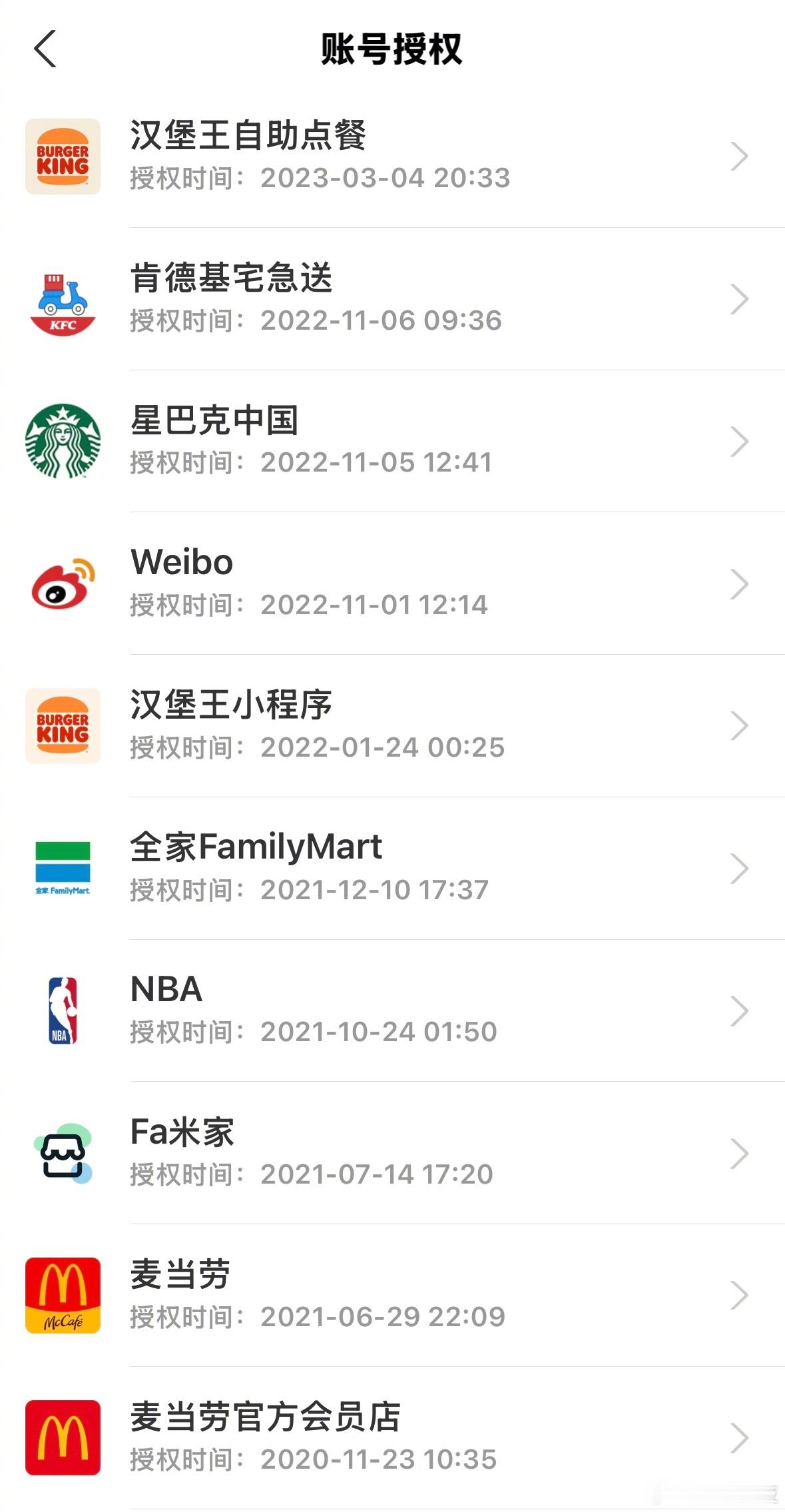The image size is (785, 1512).
Task: Open 麦当劳 authorization from 2021-06-29
Action: (x=393, y=1296)
